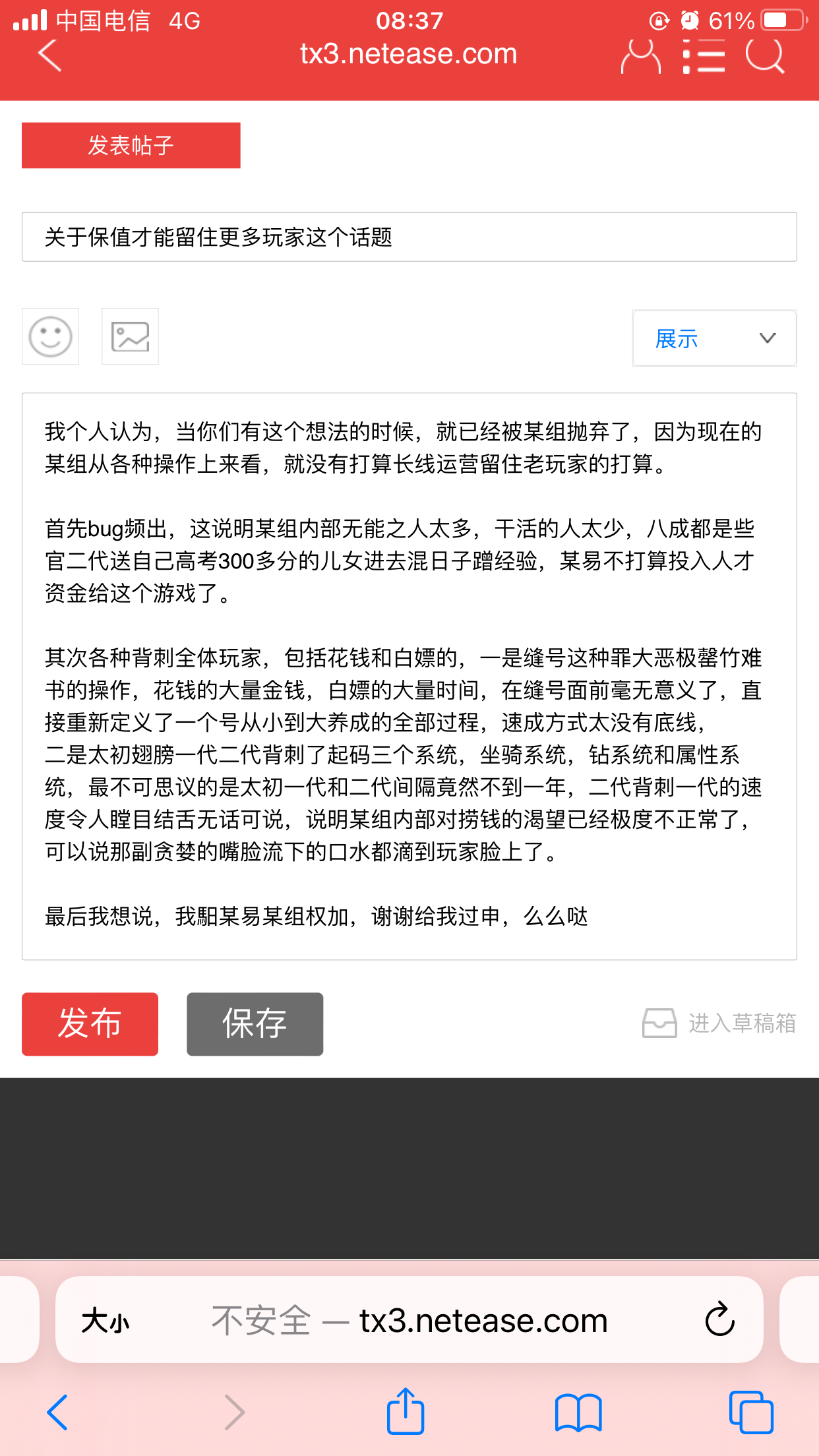
Task: Open the user profile icon
Action: click(640, 57)
